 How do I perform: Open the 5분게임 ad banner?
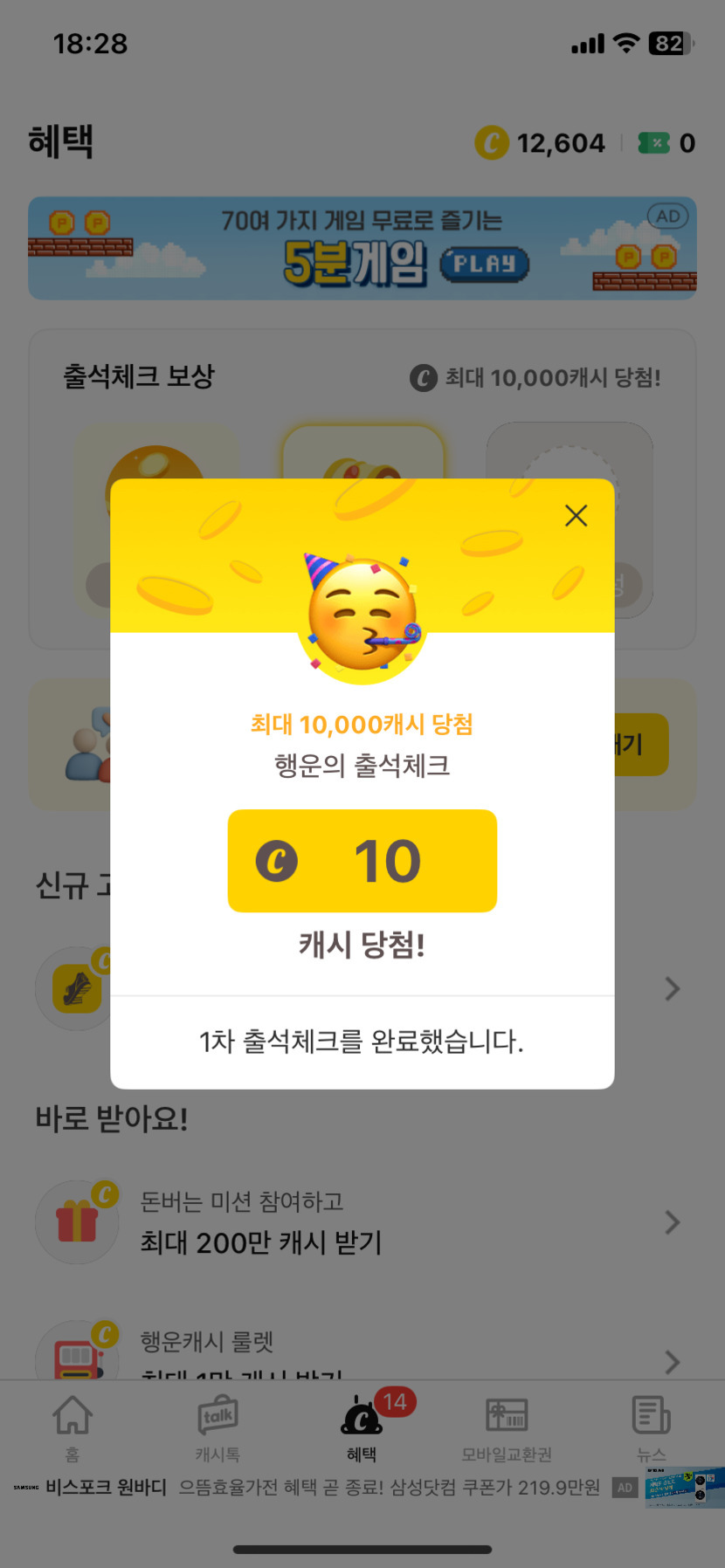(362, 249)
